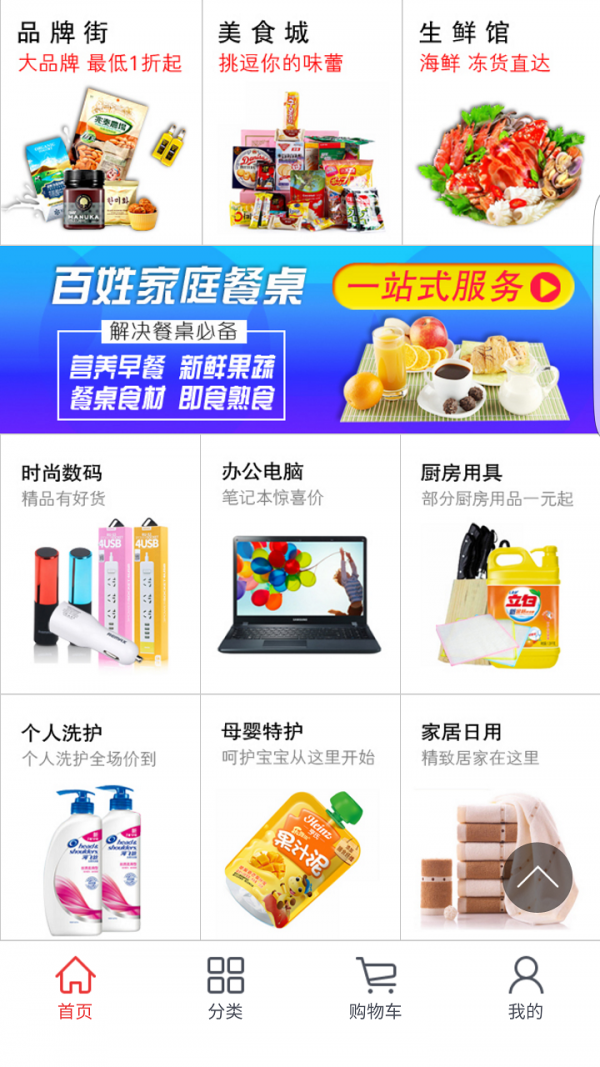
Task: Open the 购物车 shopping cart tab
Action: (375, 988)
